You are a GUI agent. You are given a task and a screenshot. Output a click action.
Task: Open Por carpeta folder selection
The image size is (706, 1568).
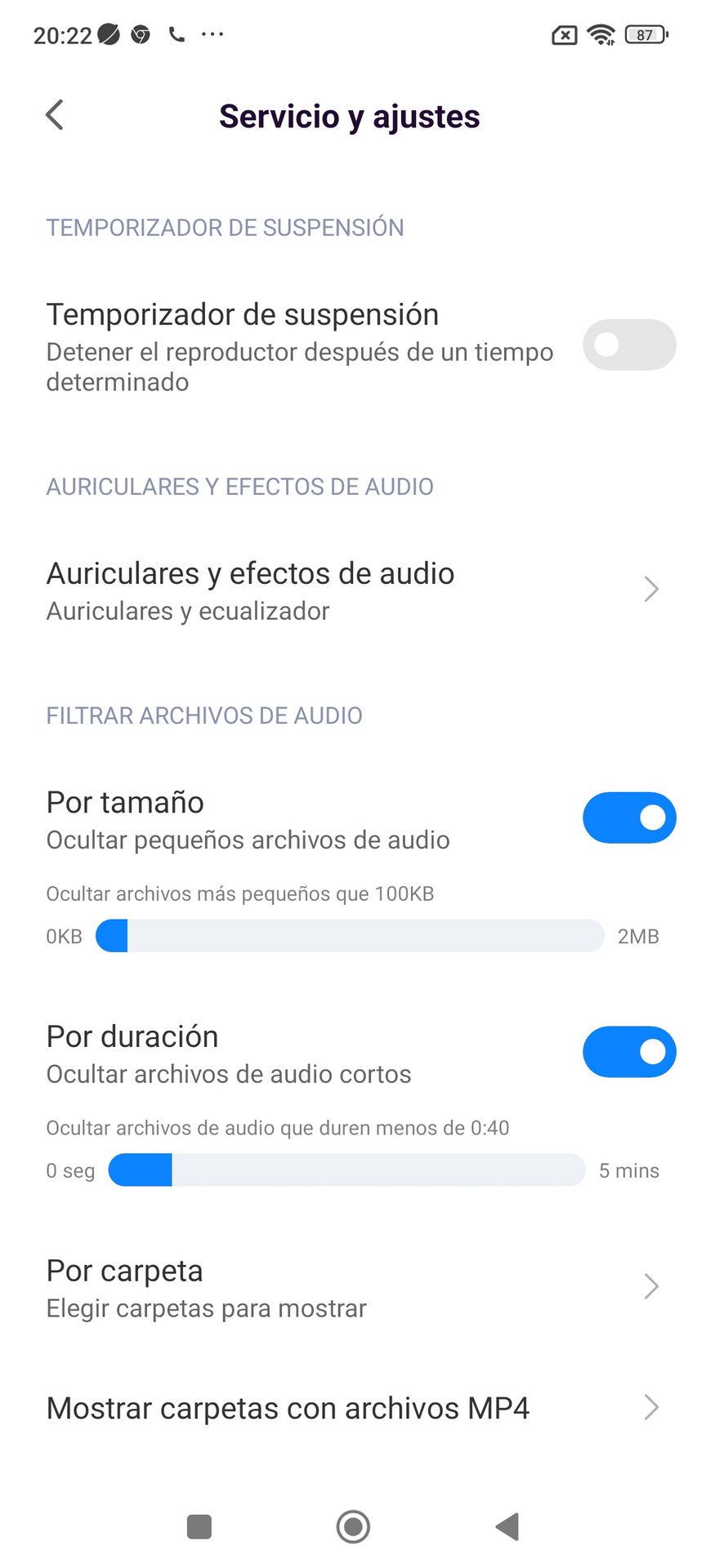pyautogui.click(x=353, y=1288)
